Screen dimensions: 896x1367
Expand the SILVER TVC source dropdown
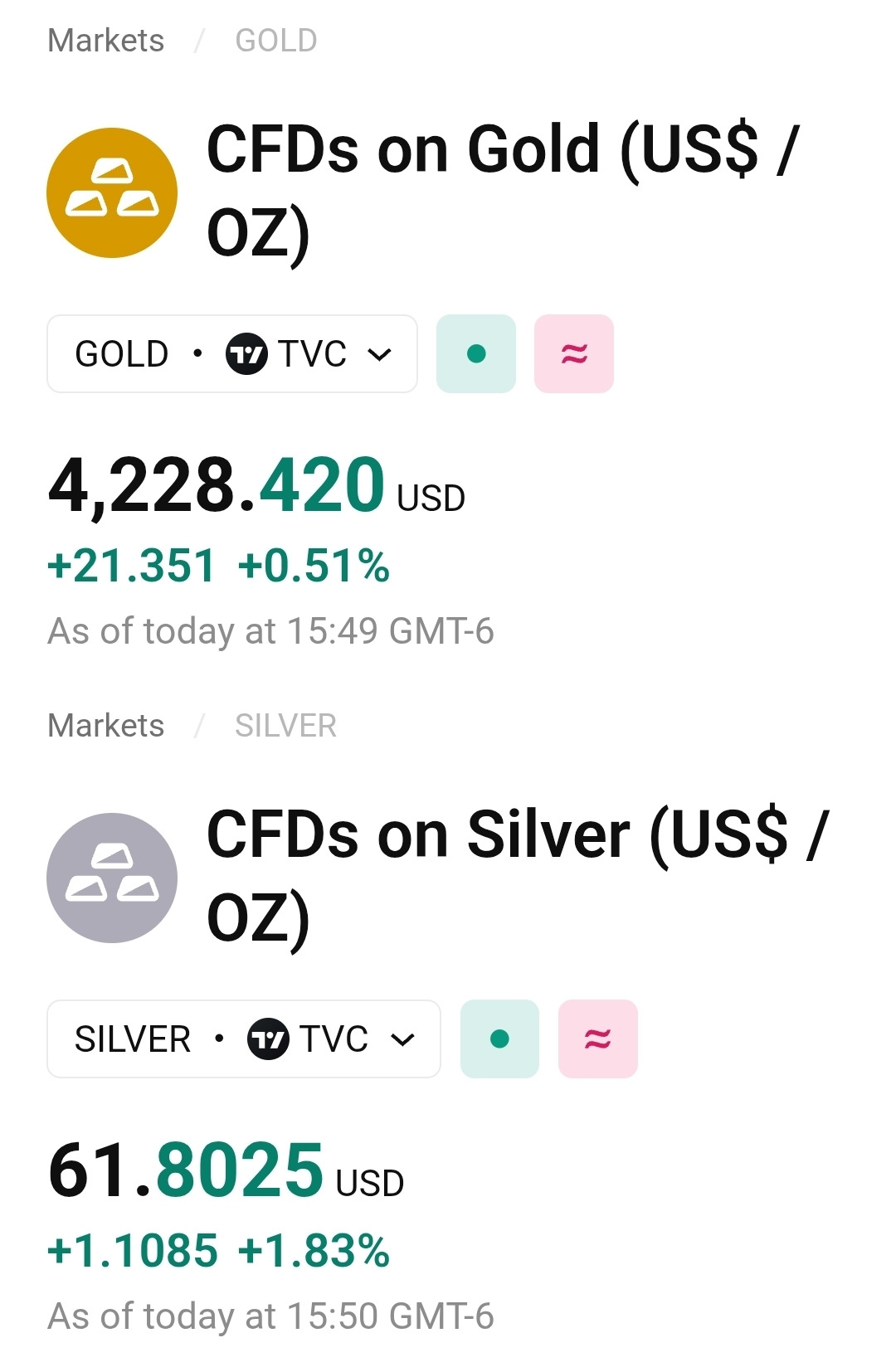click(244, 1039)
